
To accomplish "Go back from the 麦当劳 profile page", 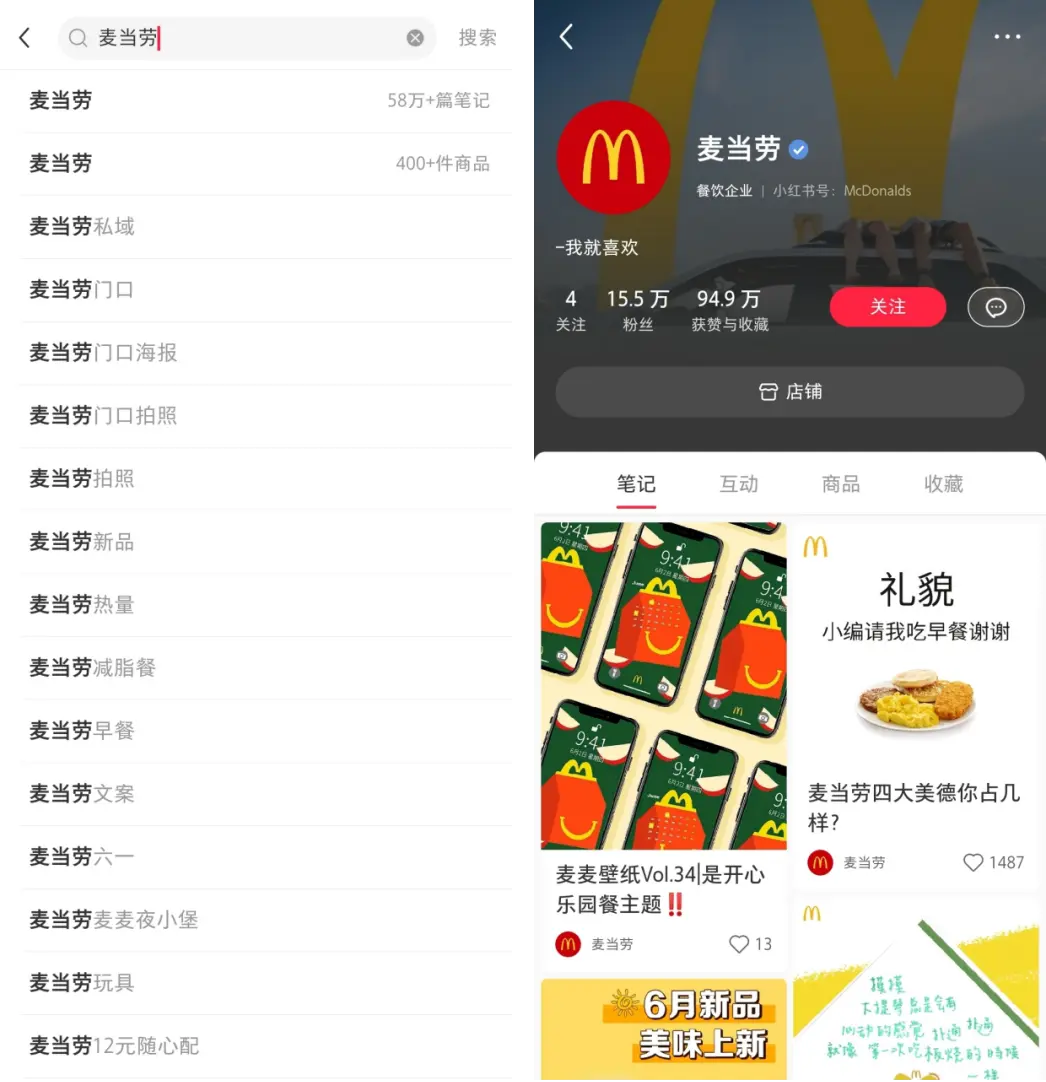I will coord(566,37).
